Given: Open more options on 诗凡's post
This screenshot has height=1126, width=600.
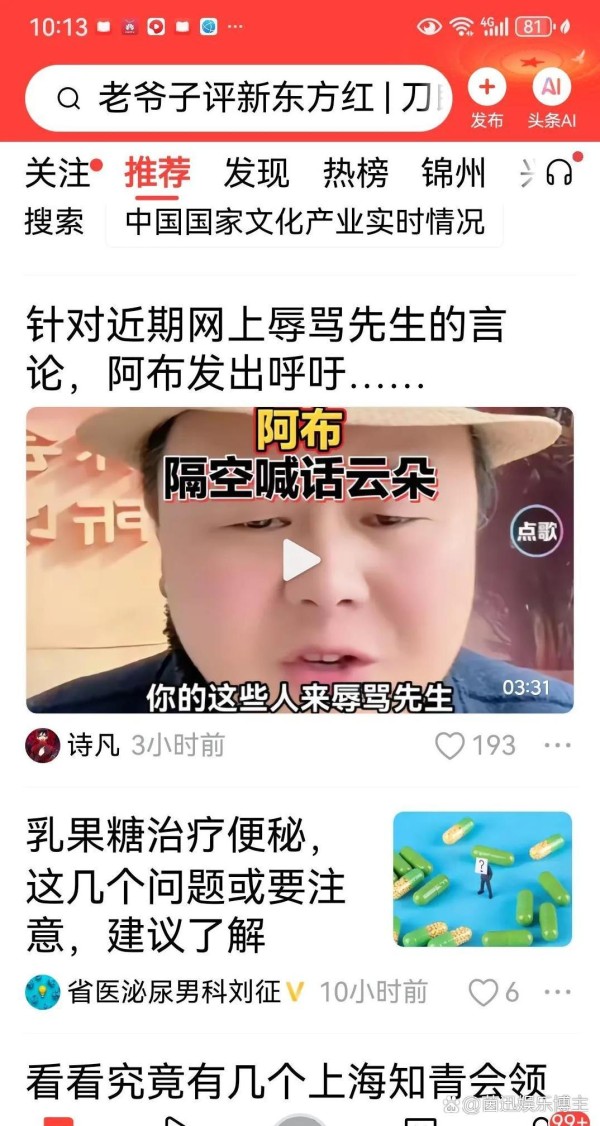Looking at the screenshot, I should tap(557, 745).
